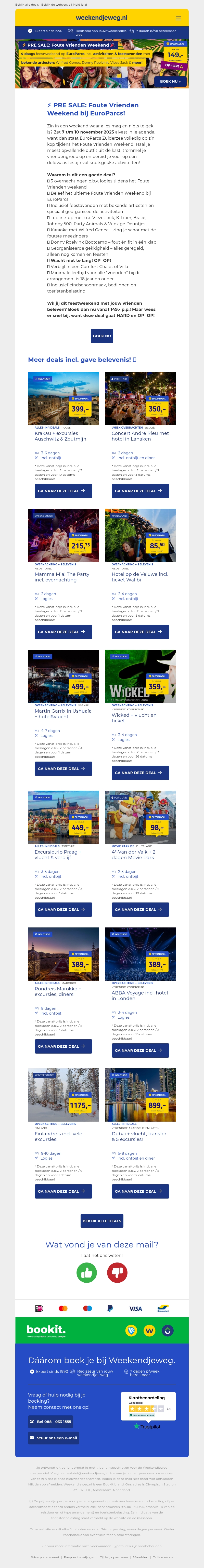Screen dimensions: 204x1568
Task: Tap 'Bekijk alle deals' link at top
Action: [x=27, y=4]
